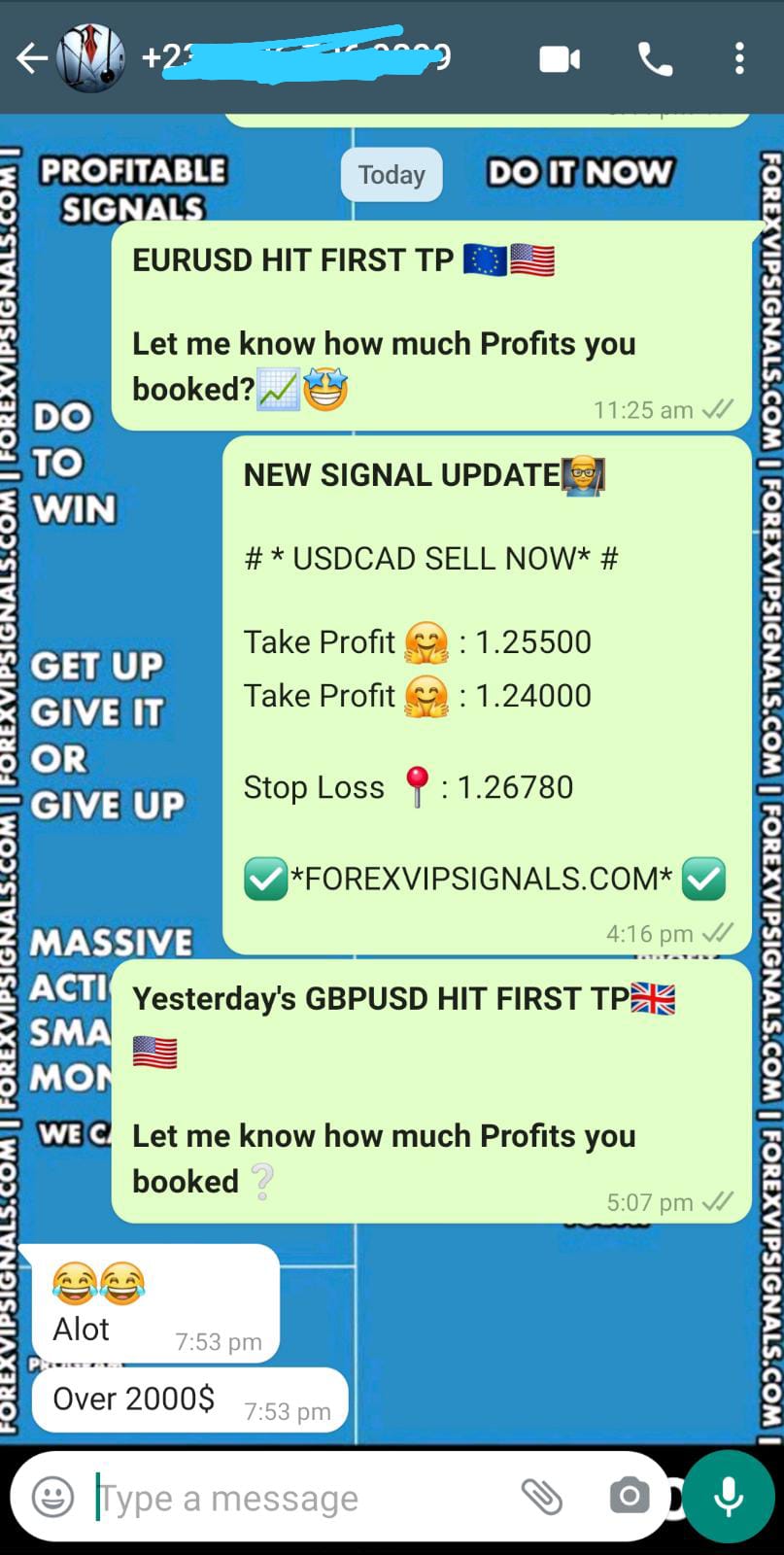Start a voice call with this contact
Viewport: 784px width, 1555px height.
click(655, 59)
